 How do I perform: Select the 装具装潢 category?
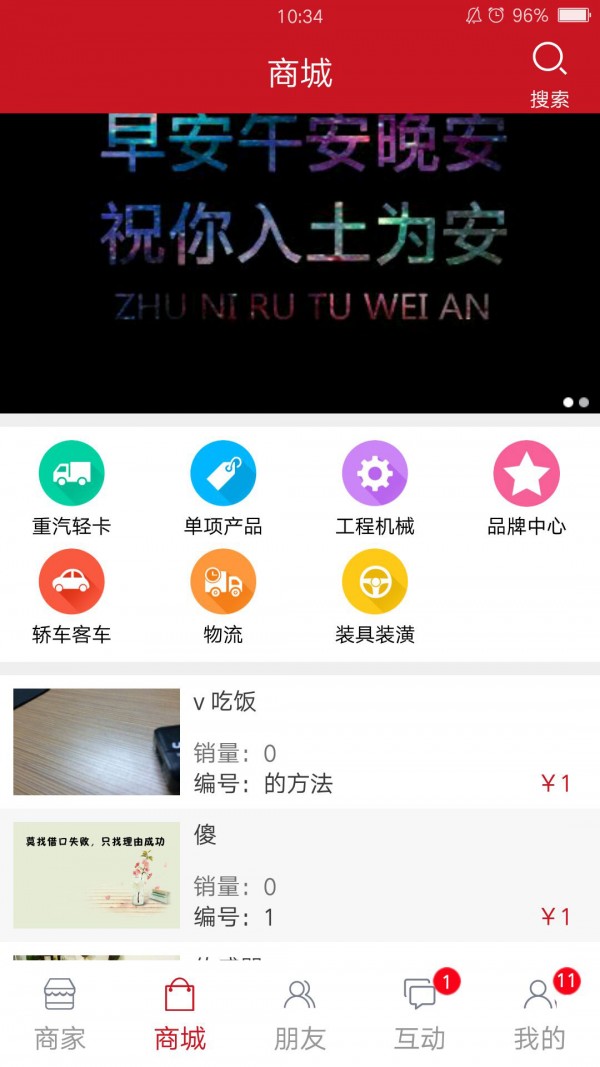click(x=375, y=596)
